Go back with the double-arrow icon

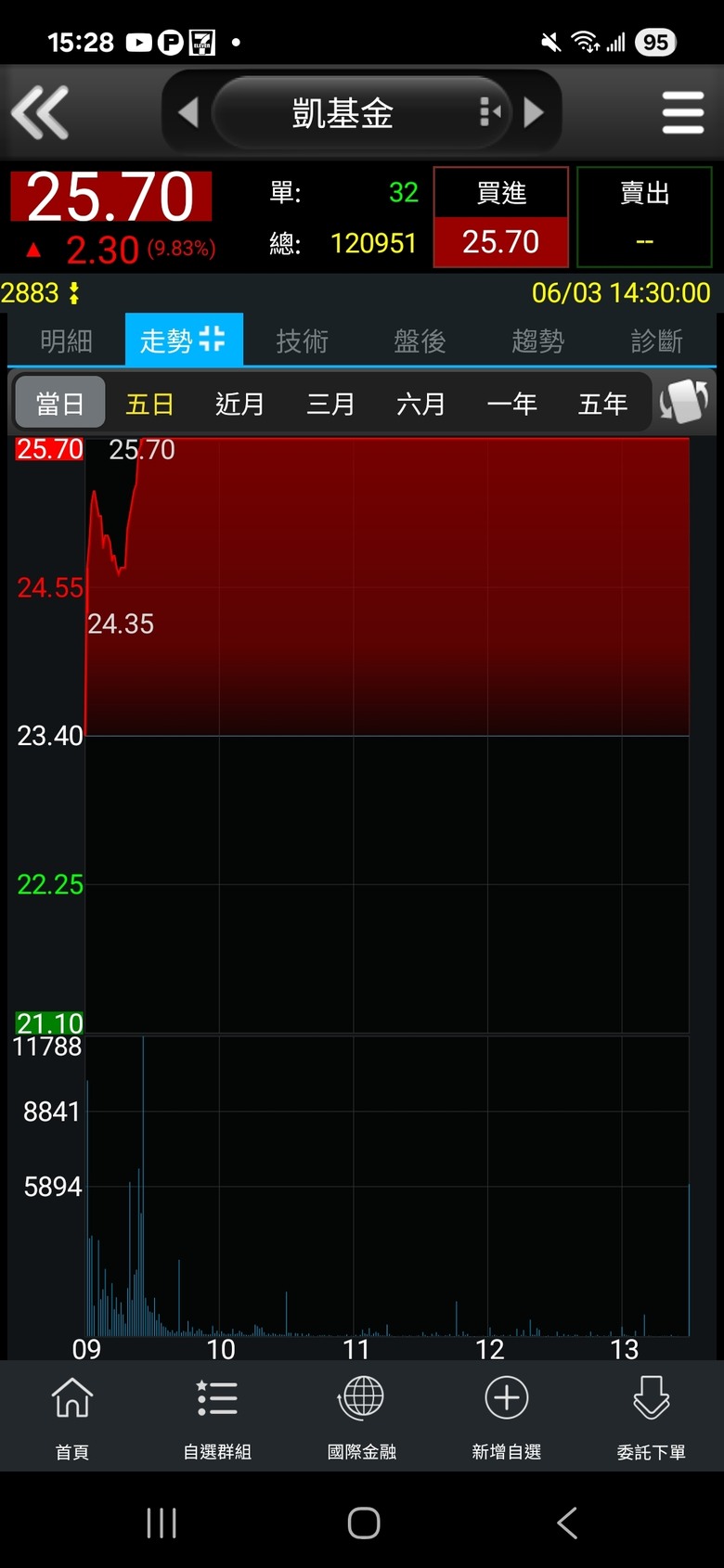pyautogui.click(x=40, y=112)
